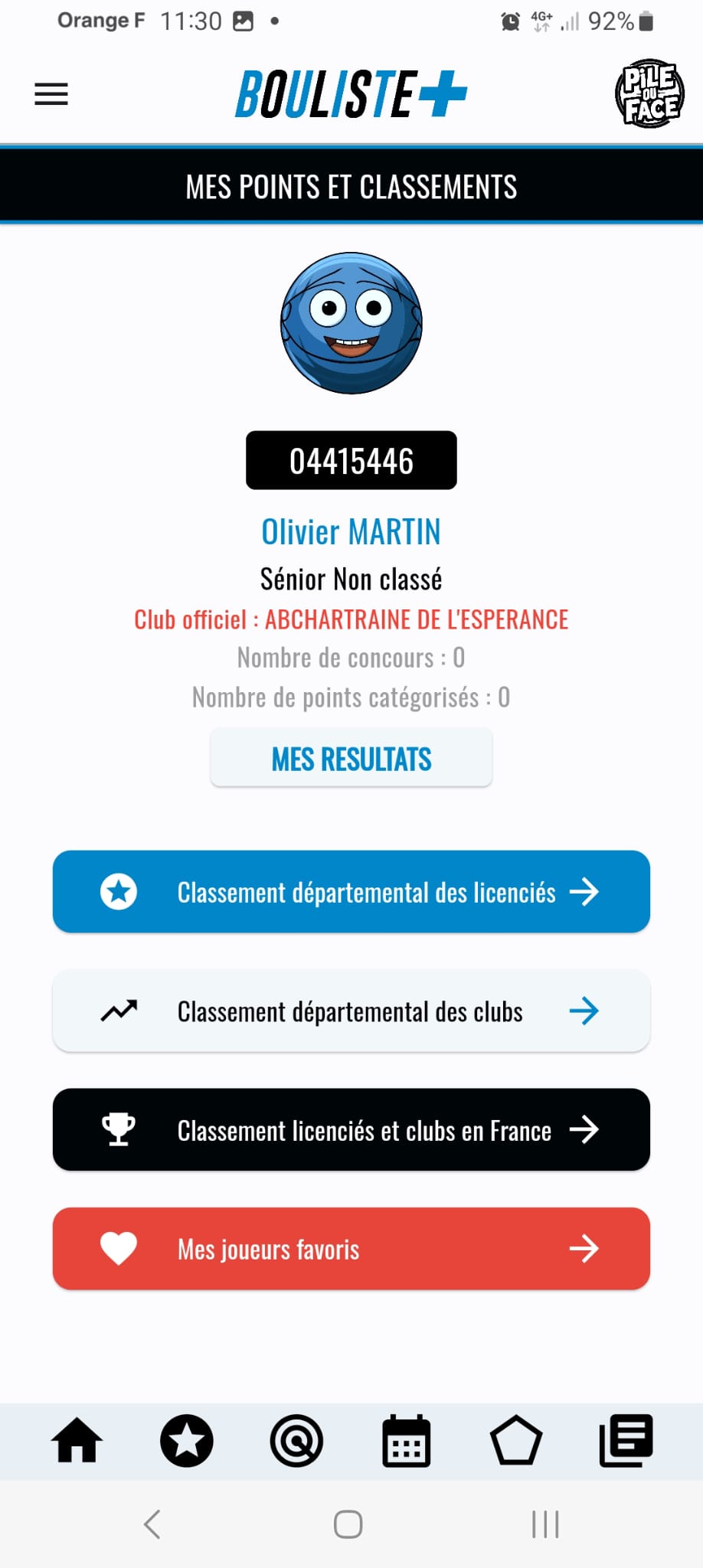Switch to the calendar tab

[x=406, y=1440]
